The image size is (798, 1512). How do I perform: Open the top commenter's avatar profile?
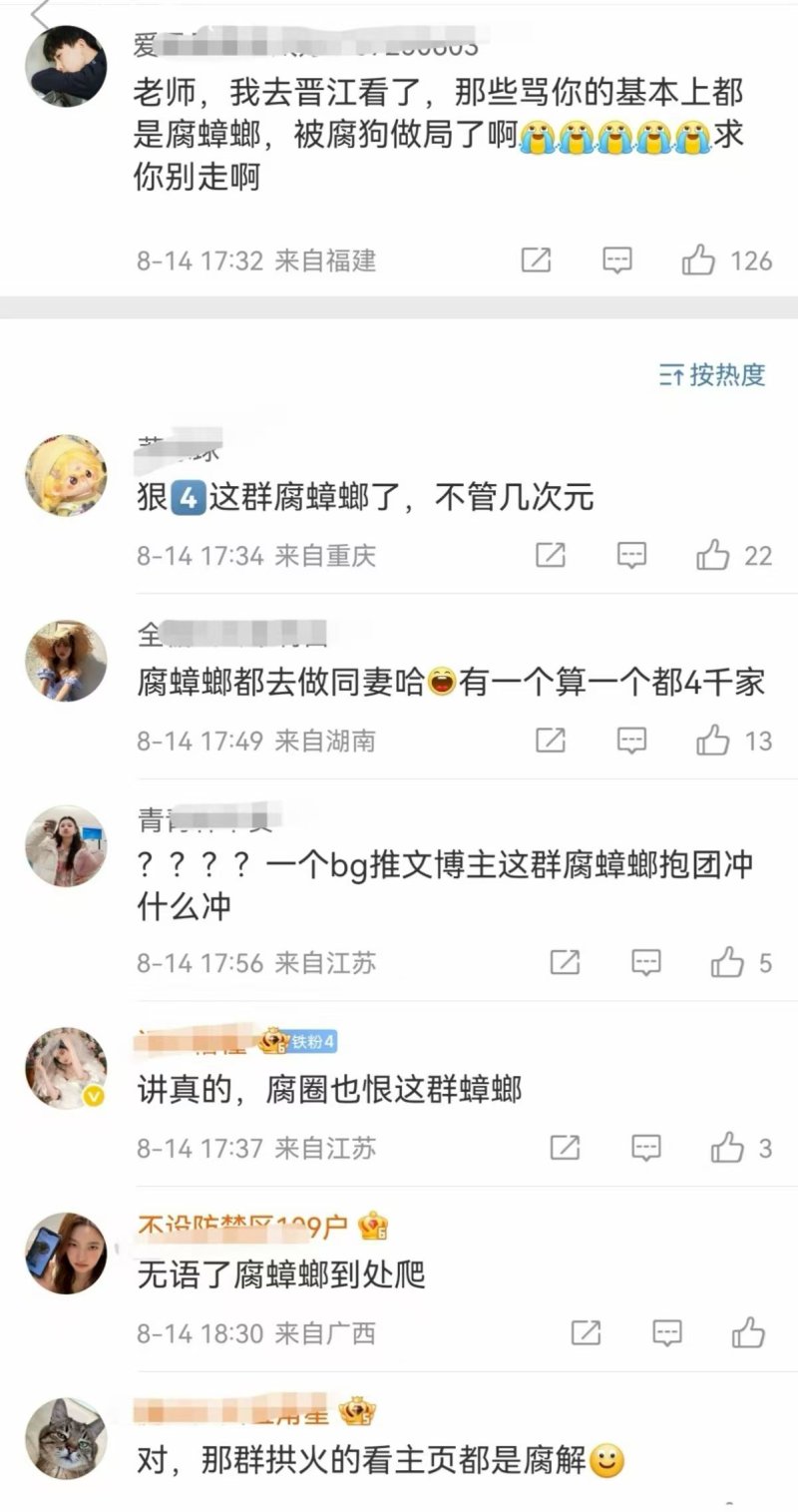coord(66,66)
